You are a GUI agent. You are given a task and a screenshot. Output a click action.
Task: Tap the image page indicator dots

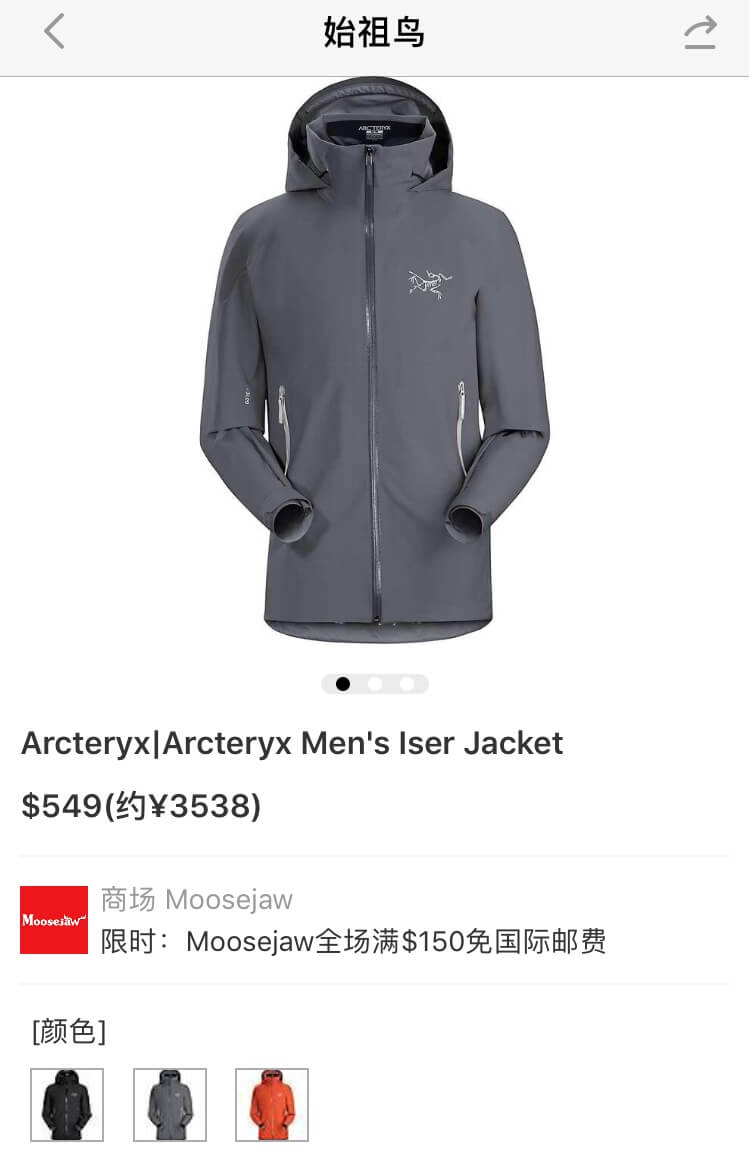click(x=374, y=684)
